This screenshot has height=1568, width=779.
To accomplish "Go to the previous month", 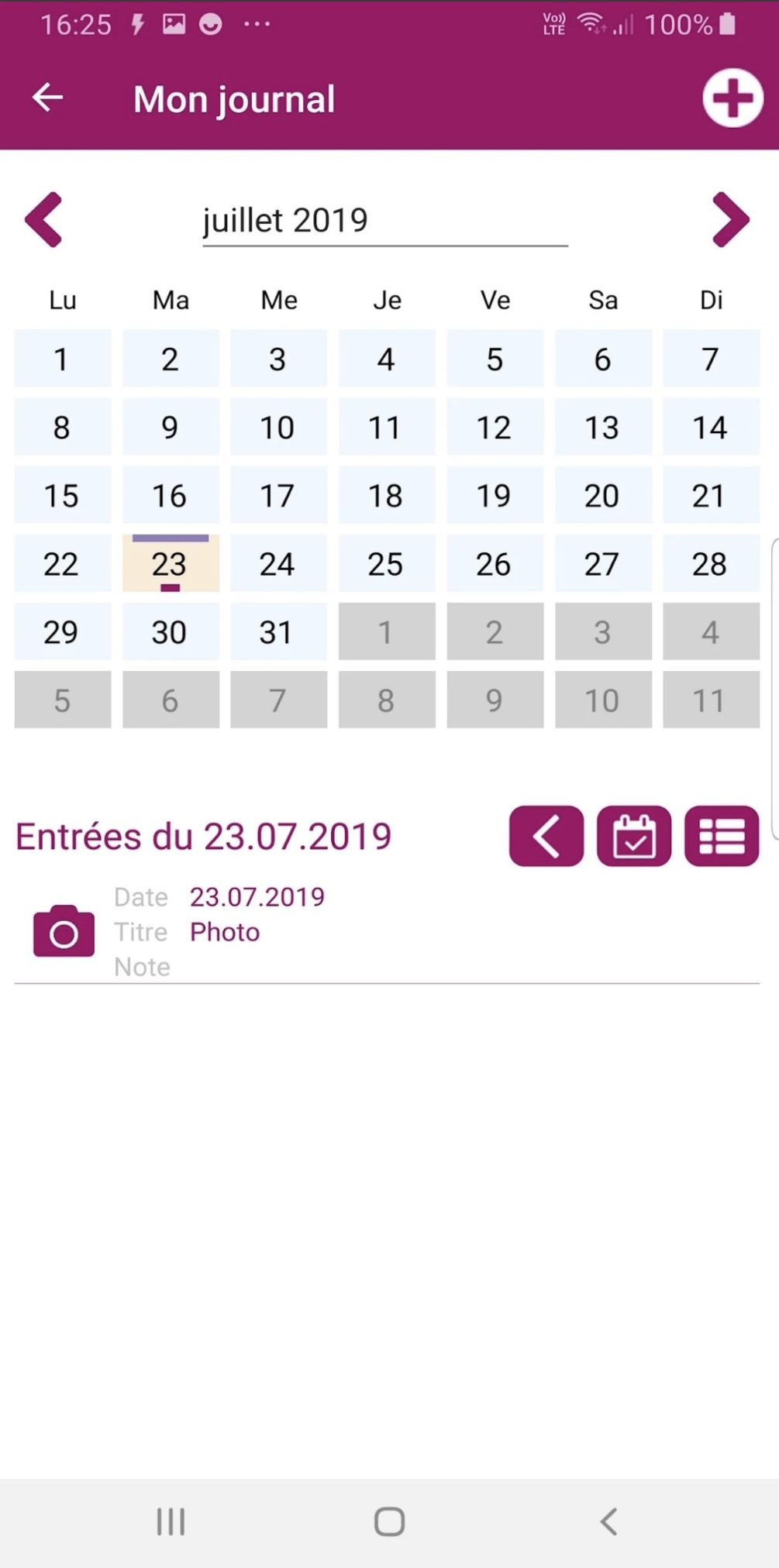I will tap(43, 220).
